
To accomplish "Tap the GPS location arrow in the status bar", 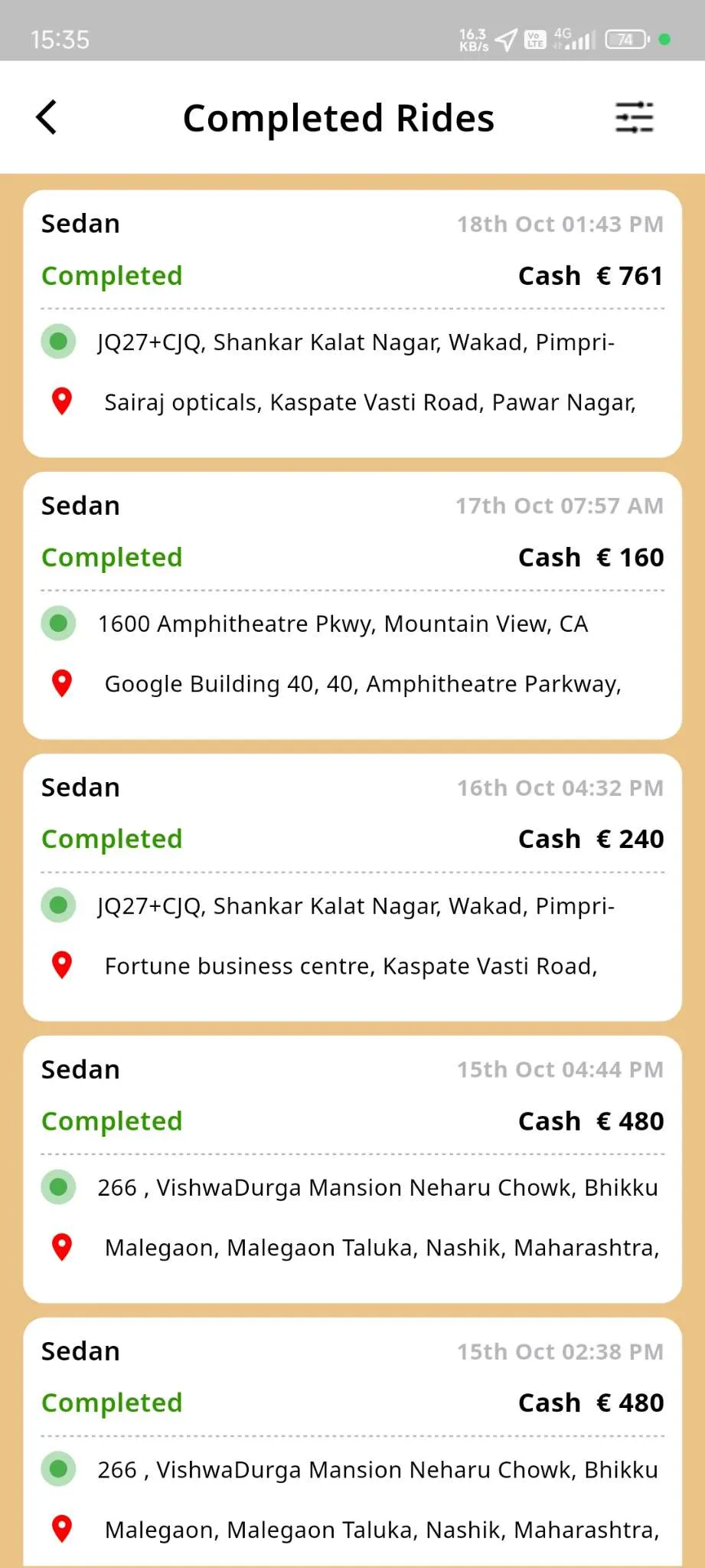I will point(507,38).
